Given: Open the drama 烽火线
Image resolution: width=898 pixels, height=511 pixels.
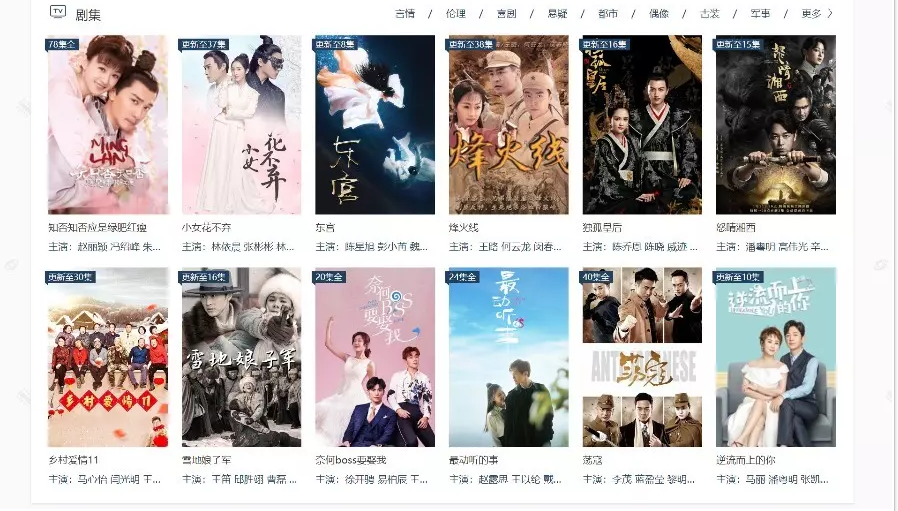Looking at the screenshot, I should [x=508, y=125].
